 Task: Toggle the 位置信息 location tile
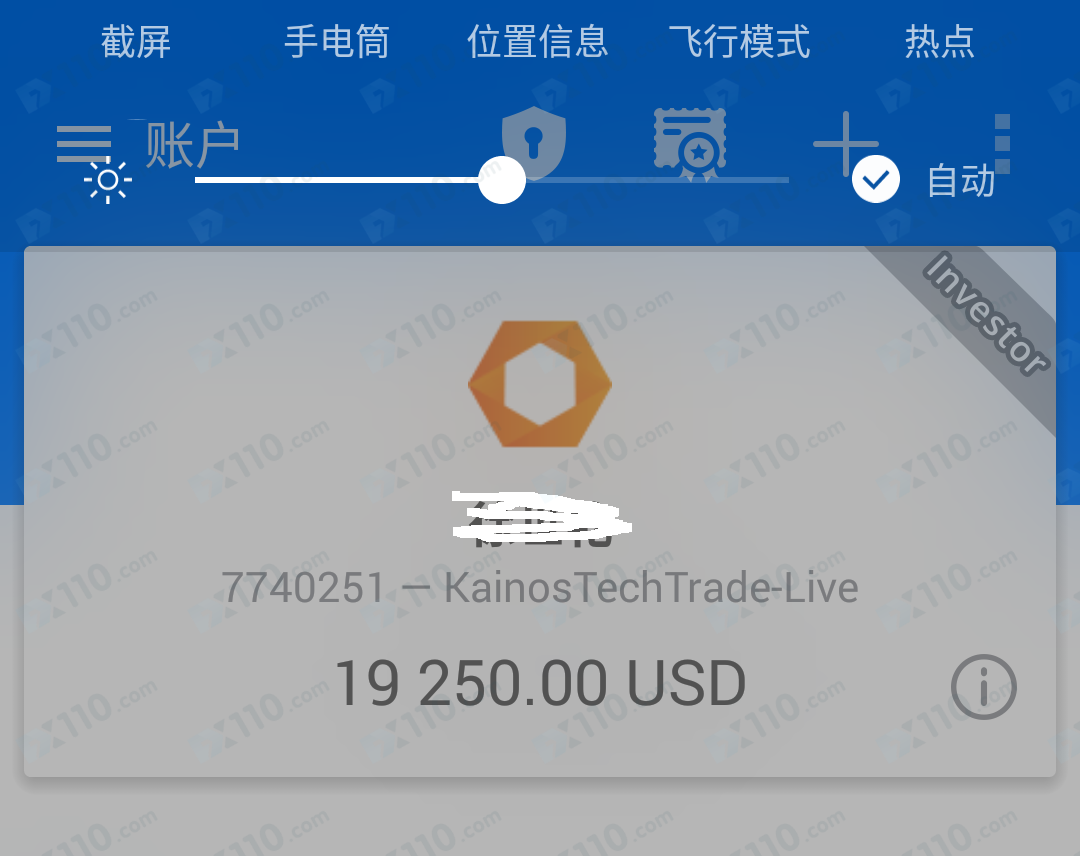click(x=538, y=43)
